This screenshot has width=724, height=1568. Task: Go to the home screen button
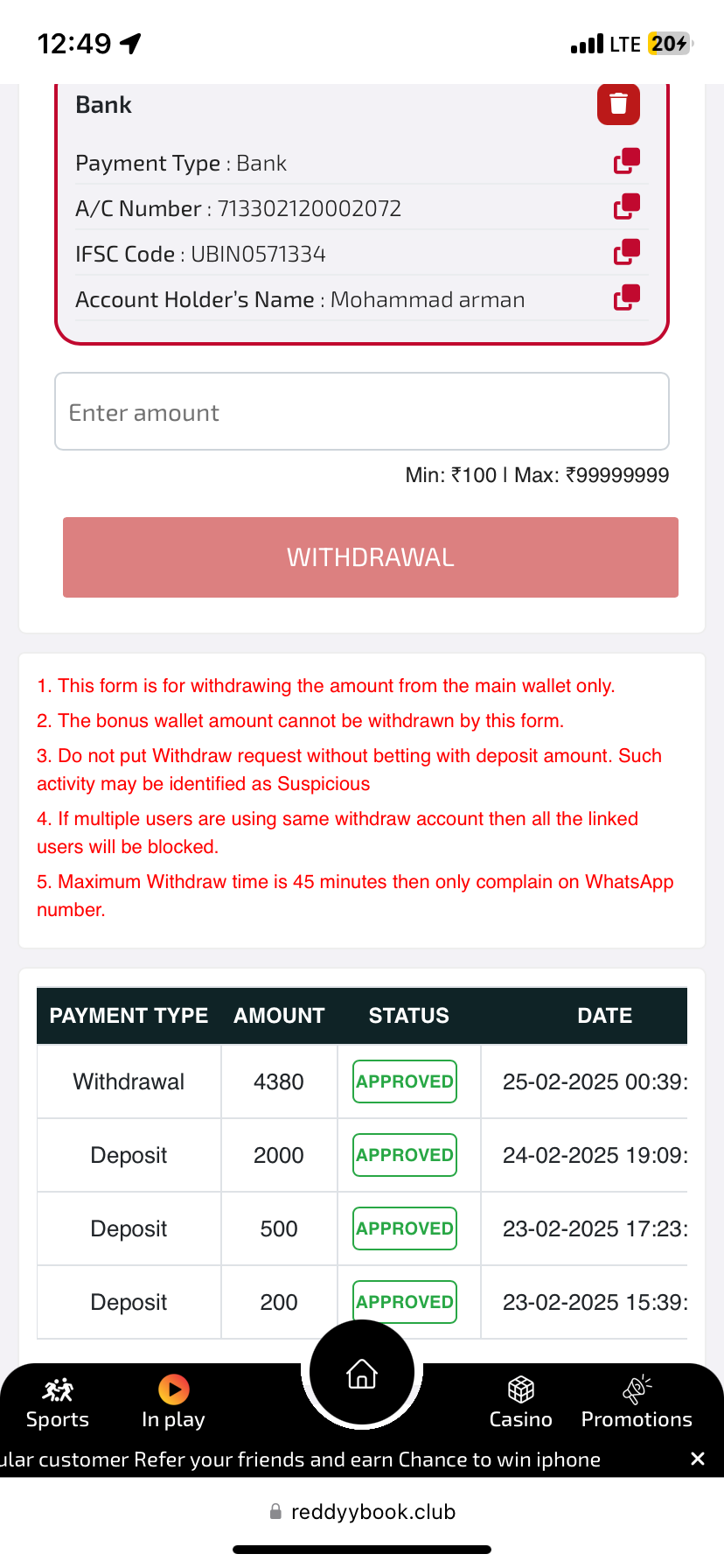361,1374
